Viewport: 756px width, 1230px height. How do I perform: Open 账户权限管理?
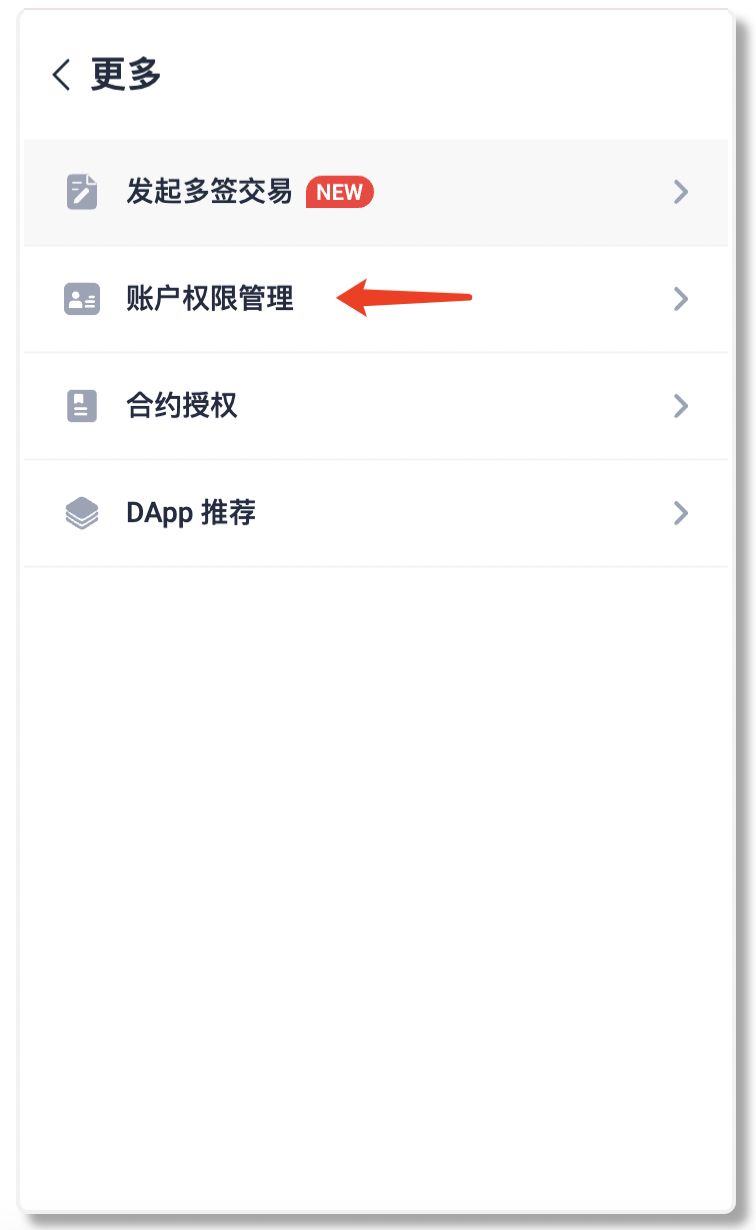210,299
